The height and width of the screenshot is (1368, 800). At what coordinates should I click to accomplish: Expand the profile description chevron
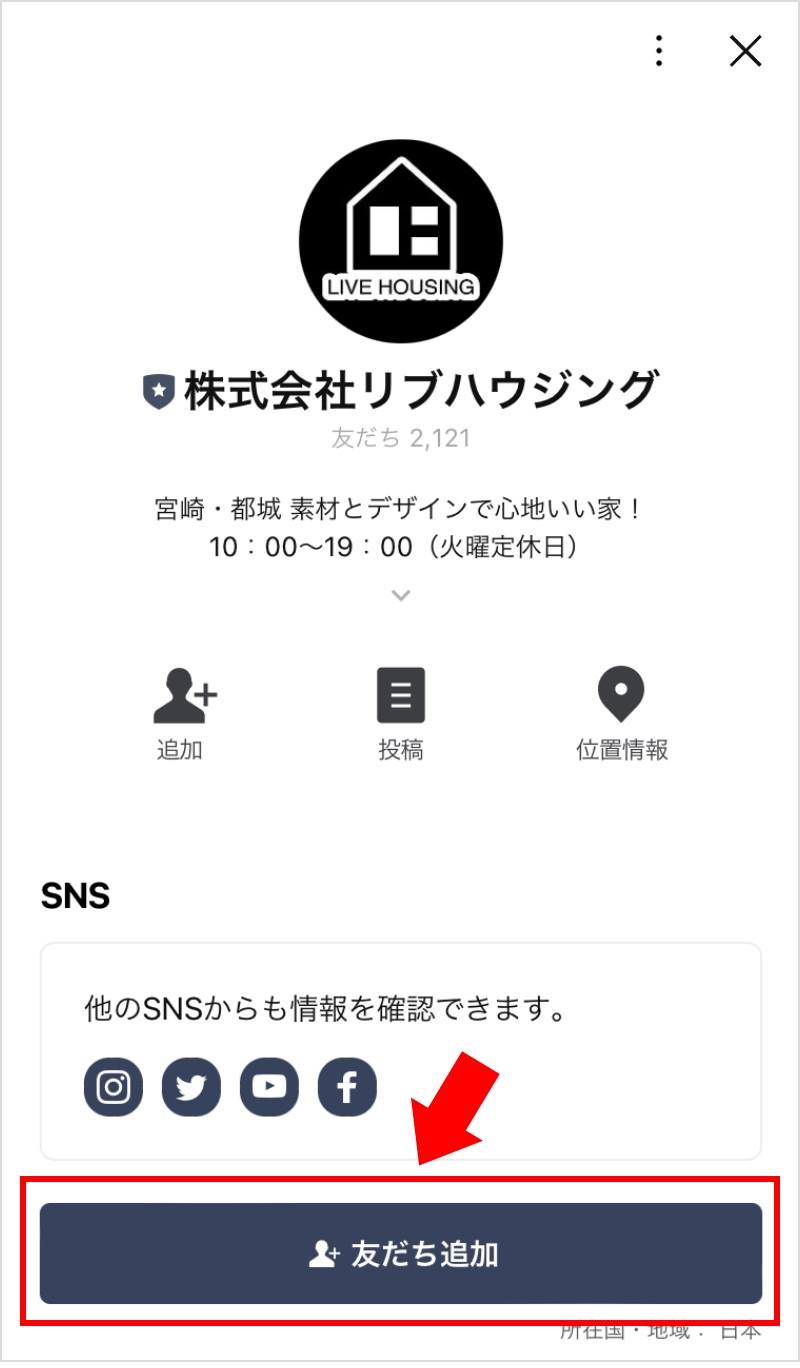pyautogui.click(x=401, y=595)
